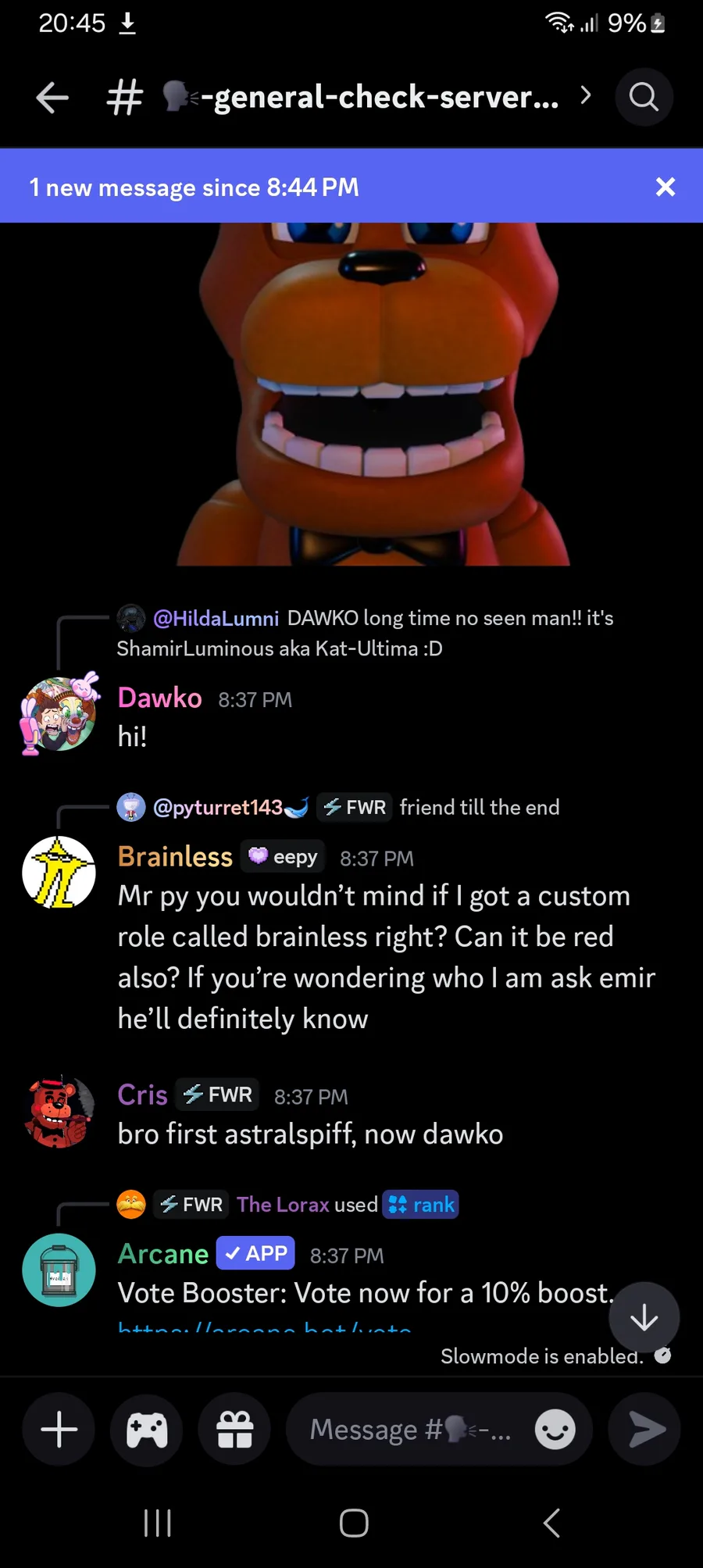
Task: Open the plus attachment menu
Action: [x=59, y=1430]
